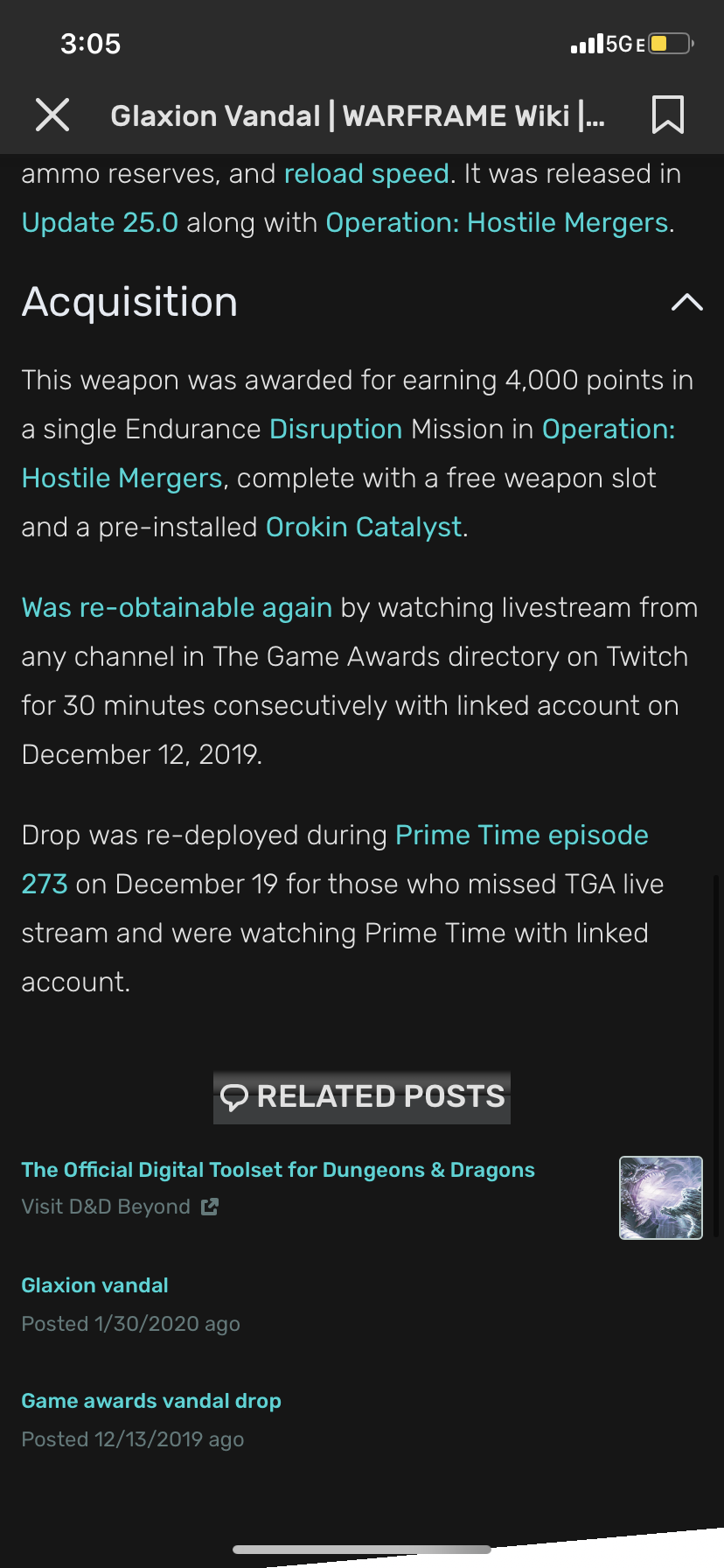
Task: Open the Disruption mission link
Action: pos(335,430)
